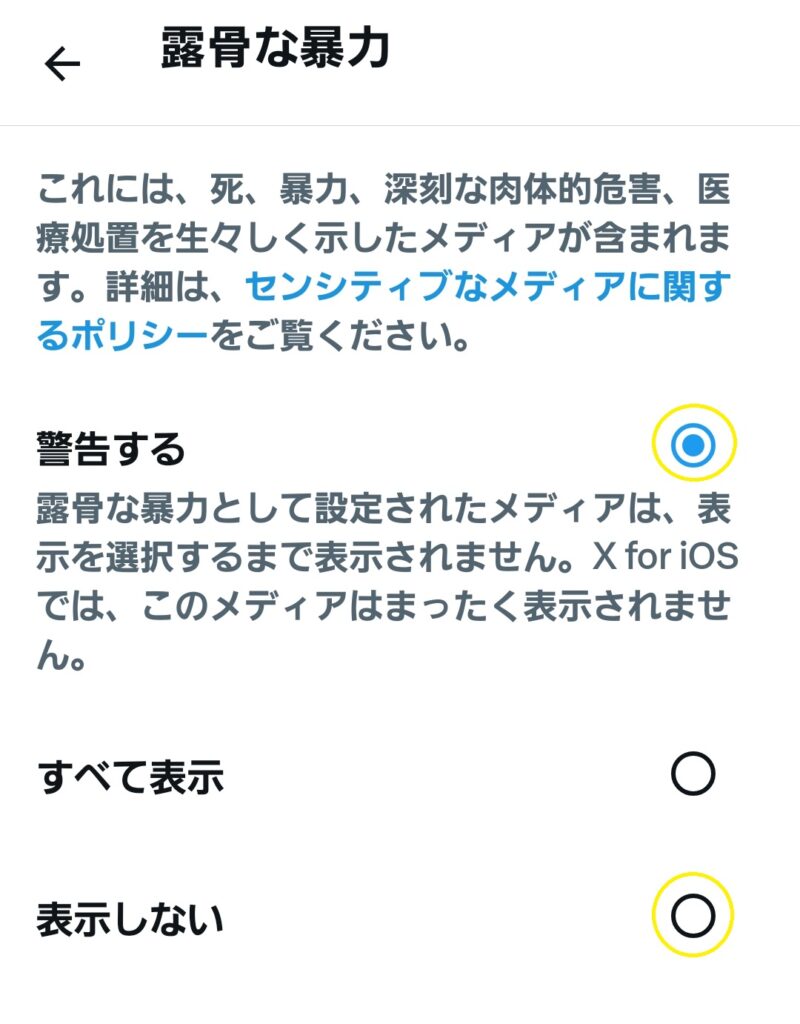Go back with the arrow icon
This screenshot has width=800, height=1024.
coord(62,65)
